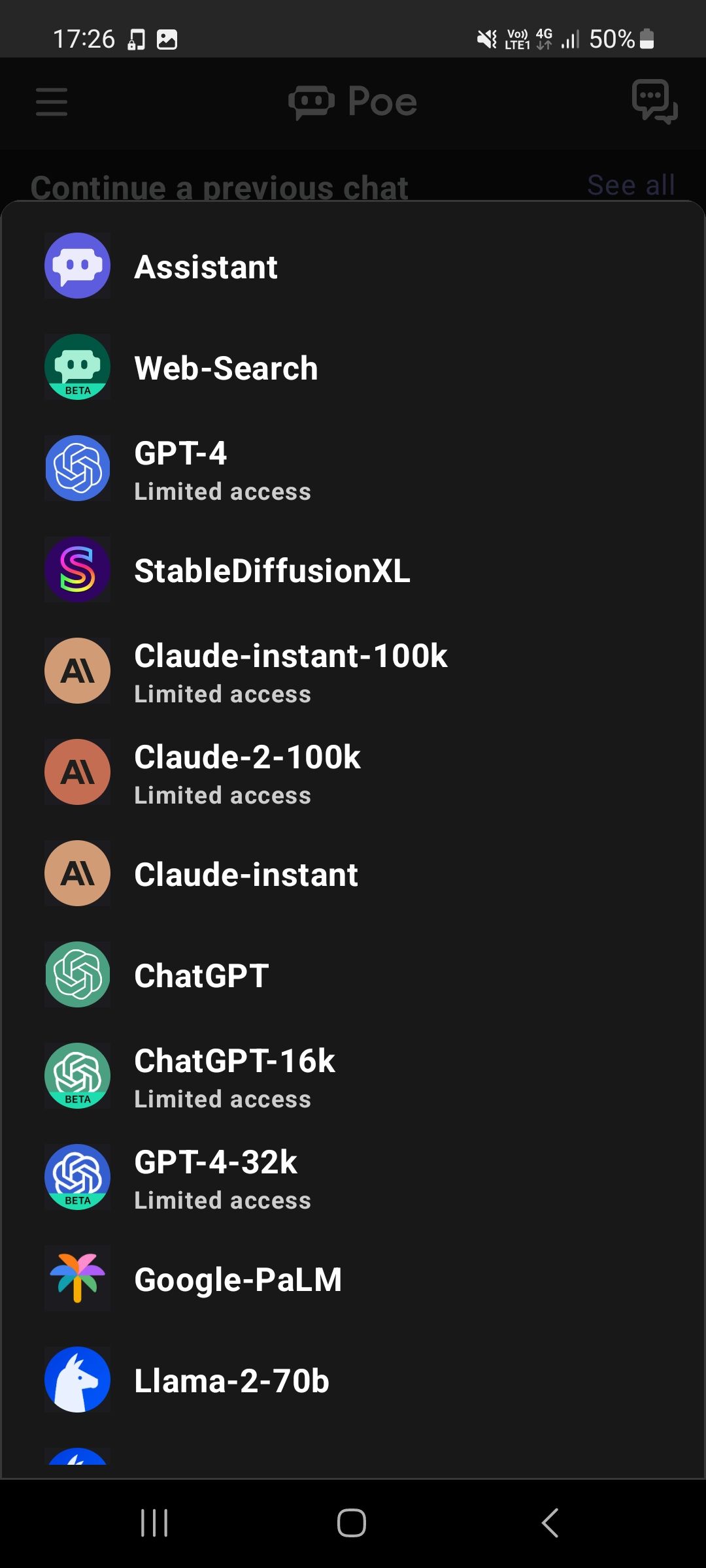
Task: Select the GPT-4 bot icon
Action: 77,468
